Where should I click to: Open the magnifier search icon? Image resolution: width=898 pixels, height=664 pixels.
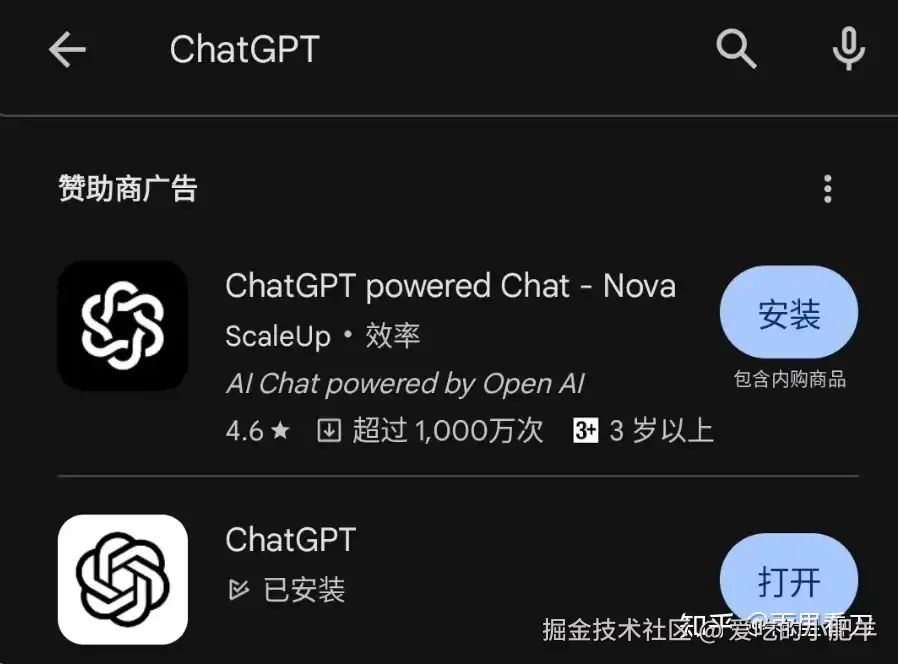coord(736,48)
